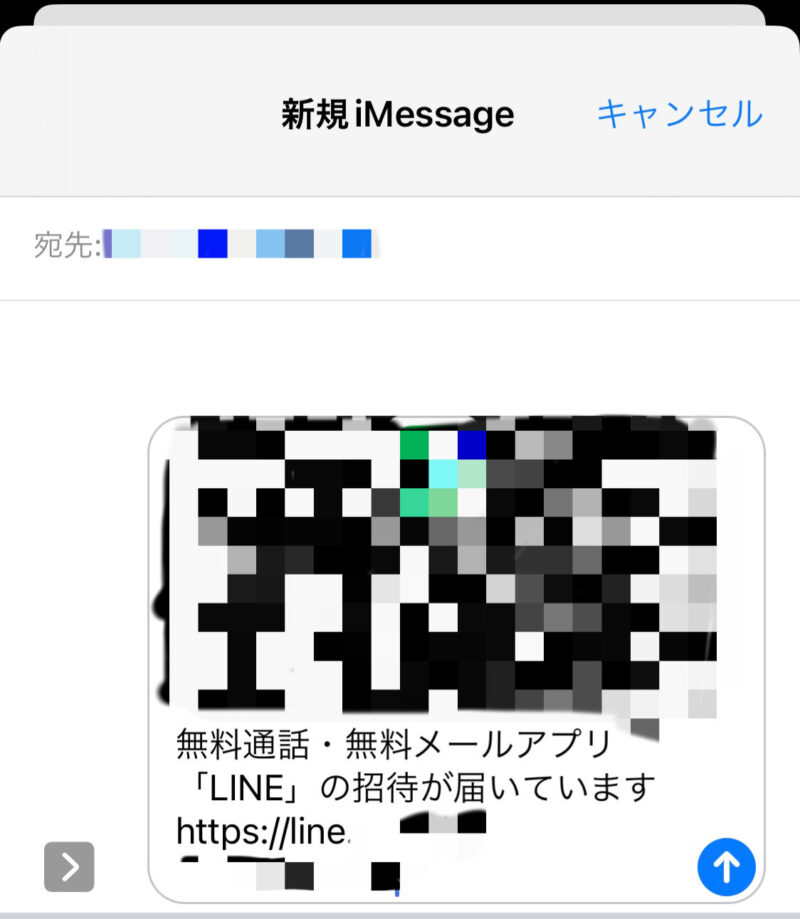Expand the apps arrow beside message box

(x=69, y=866)
